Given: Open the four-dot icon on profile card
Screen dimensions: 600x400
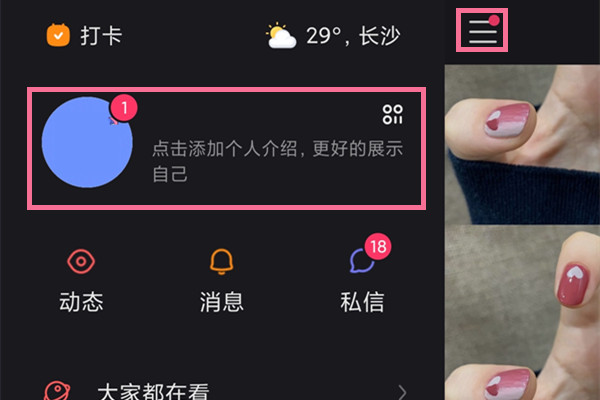Looking at the screenshot, I should (392, 114).
